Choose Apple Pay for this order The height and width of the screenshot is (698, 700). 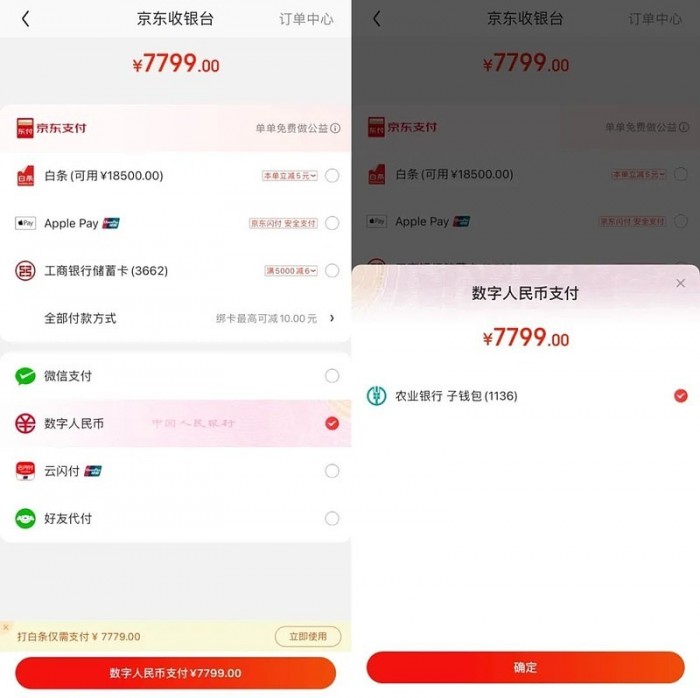331,223
